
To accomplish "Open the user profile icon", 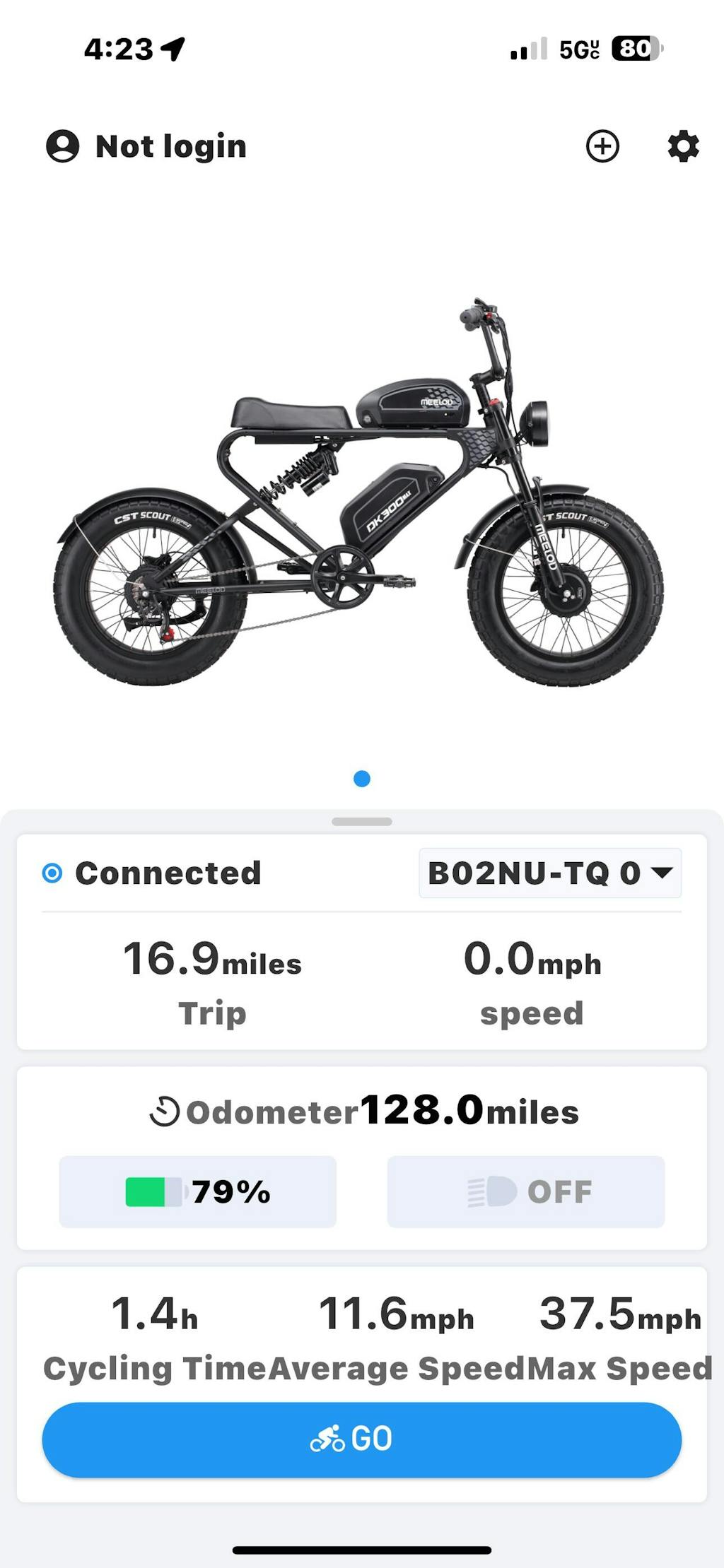I will point(64,146).
